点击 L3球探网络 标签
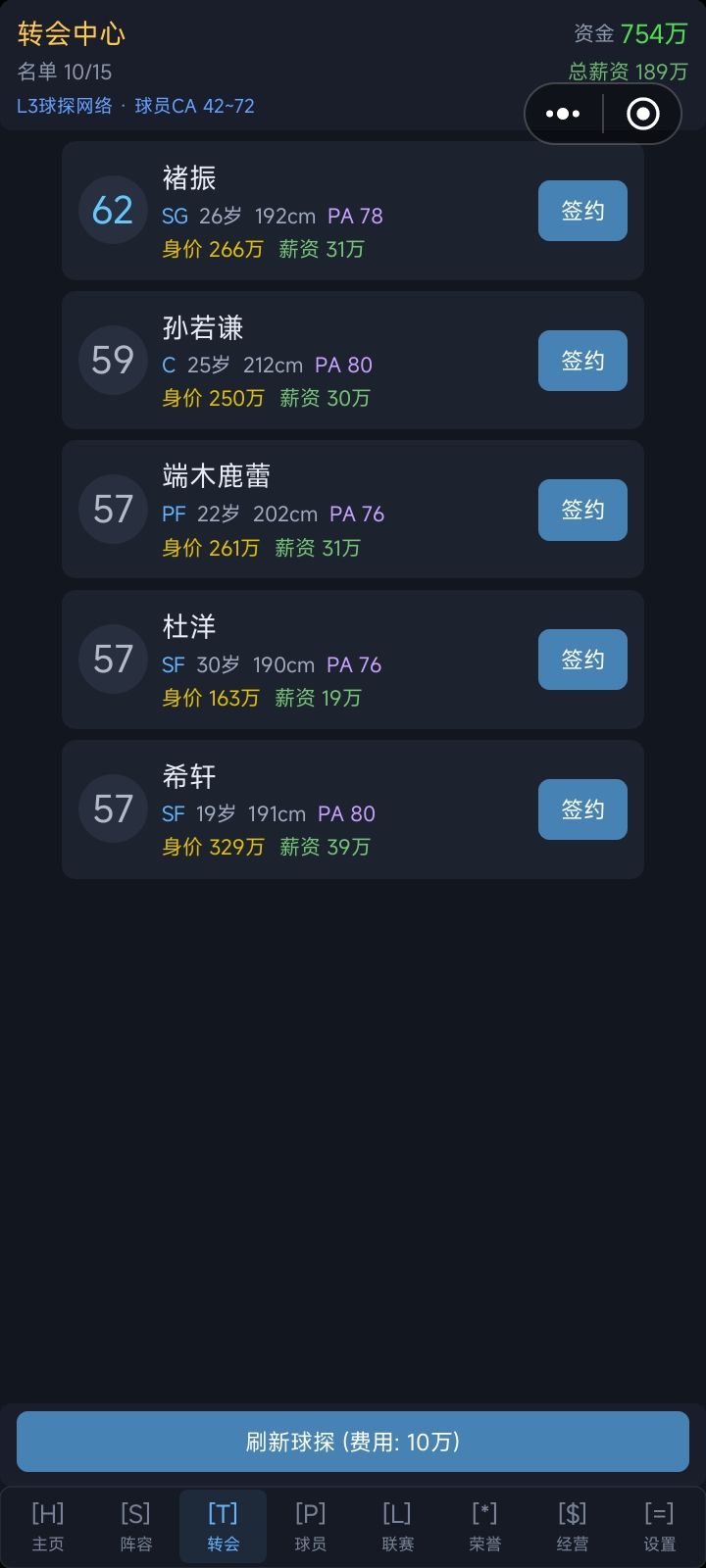 64,106
